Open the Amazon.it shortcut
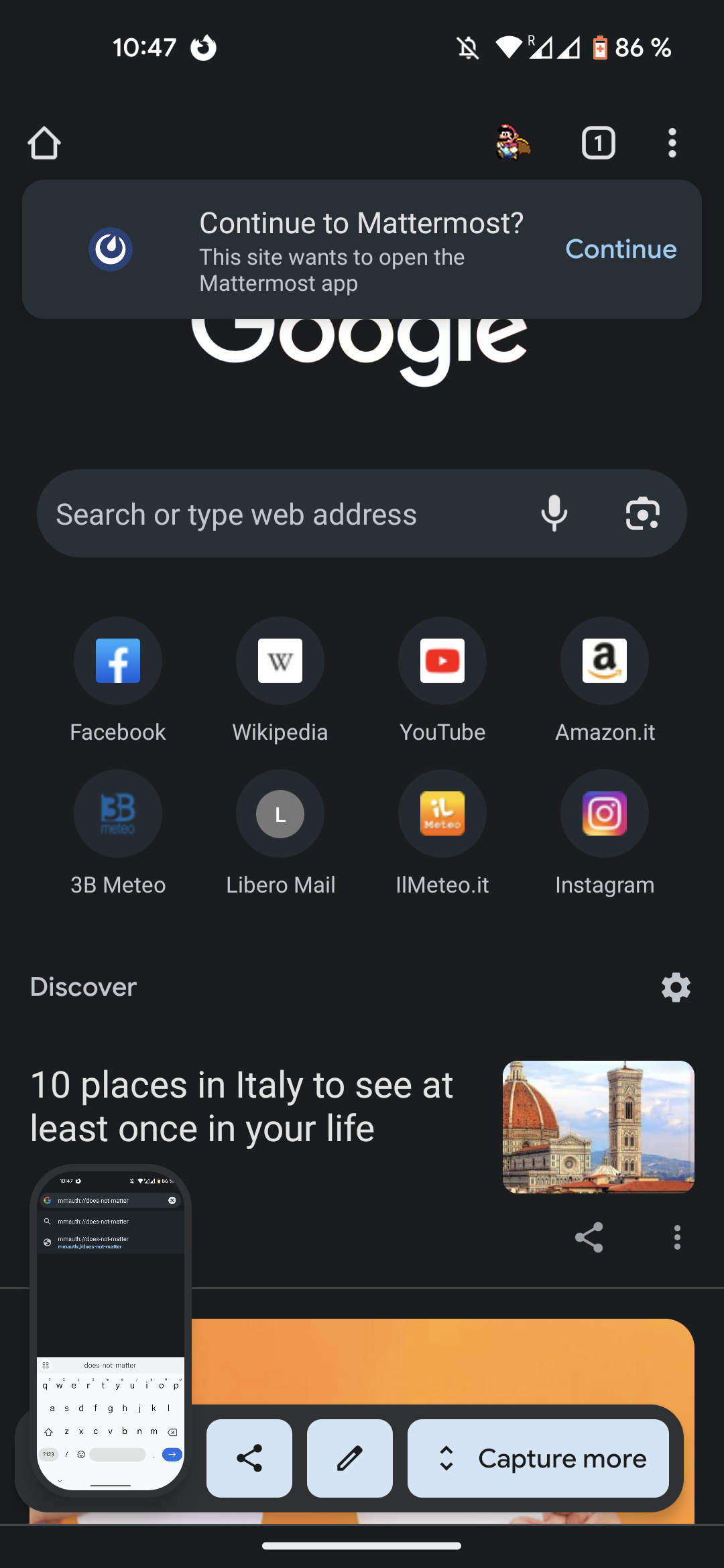724x1568 pixels. (x=605, y=661)
